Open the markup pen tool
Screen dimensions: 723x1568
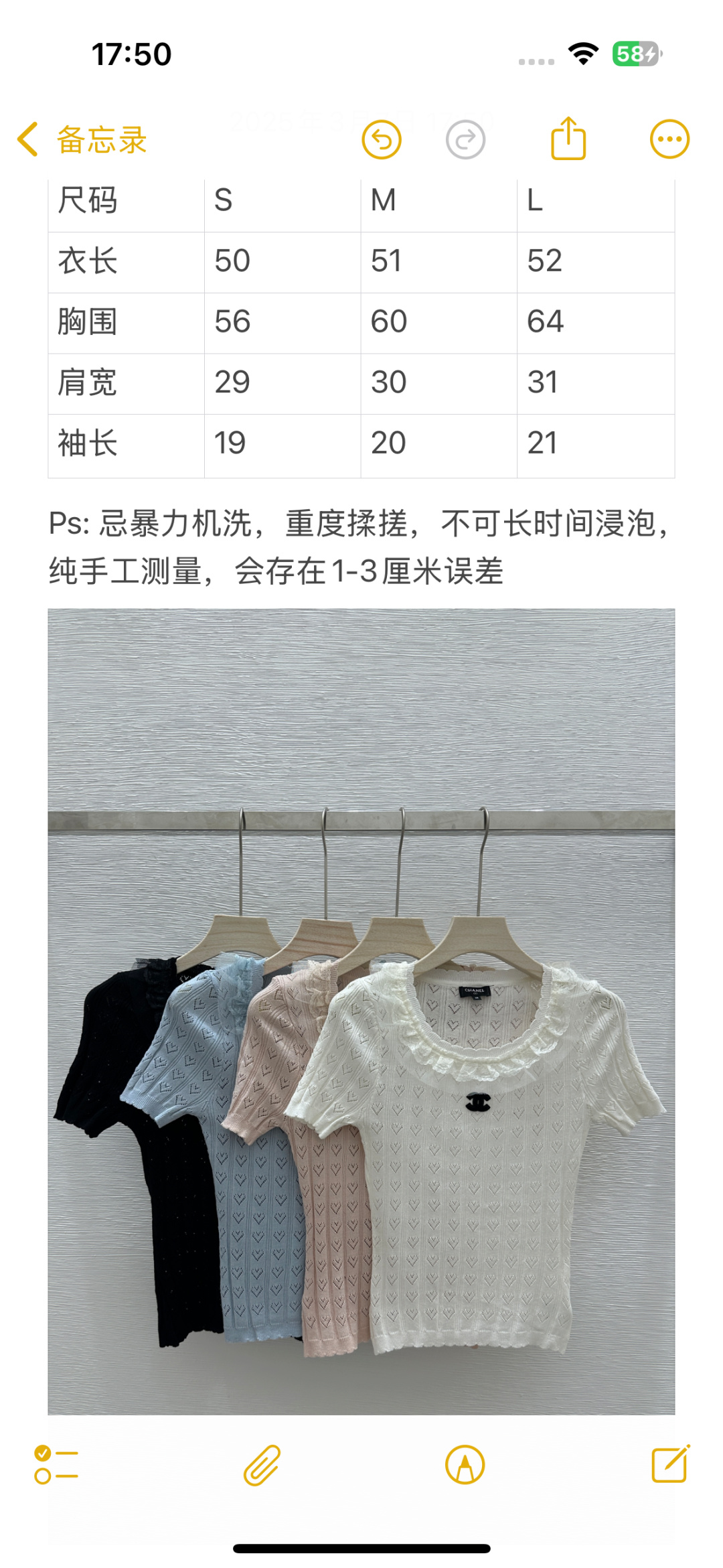pyautogui.click(x=465, y=1465)
